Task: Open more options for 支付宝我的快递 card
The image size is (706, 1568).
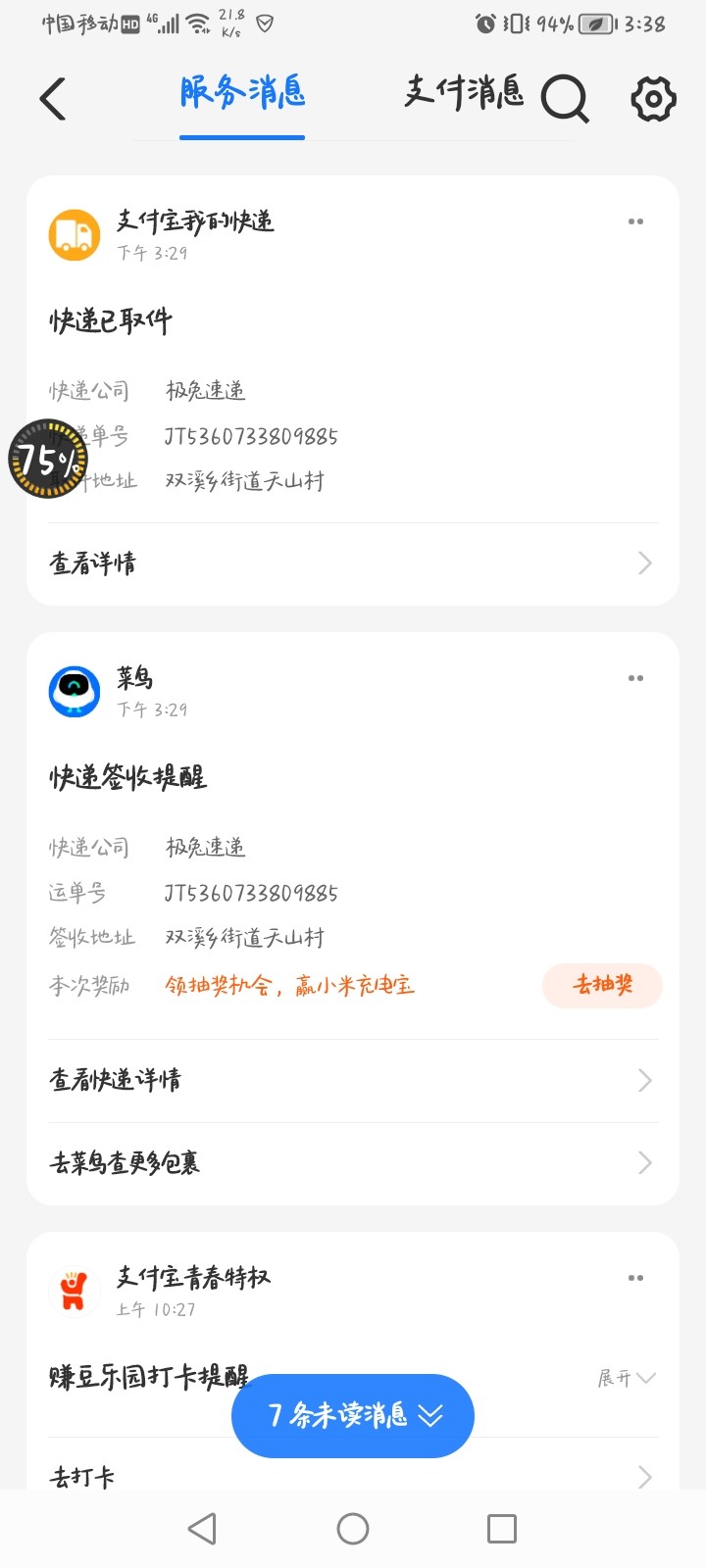Action: [635, 221]
